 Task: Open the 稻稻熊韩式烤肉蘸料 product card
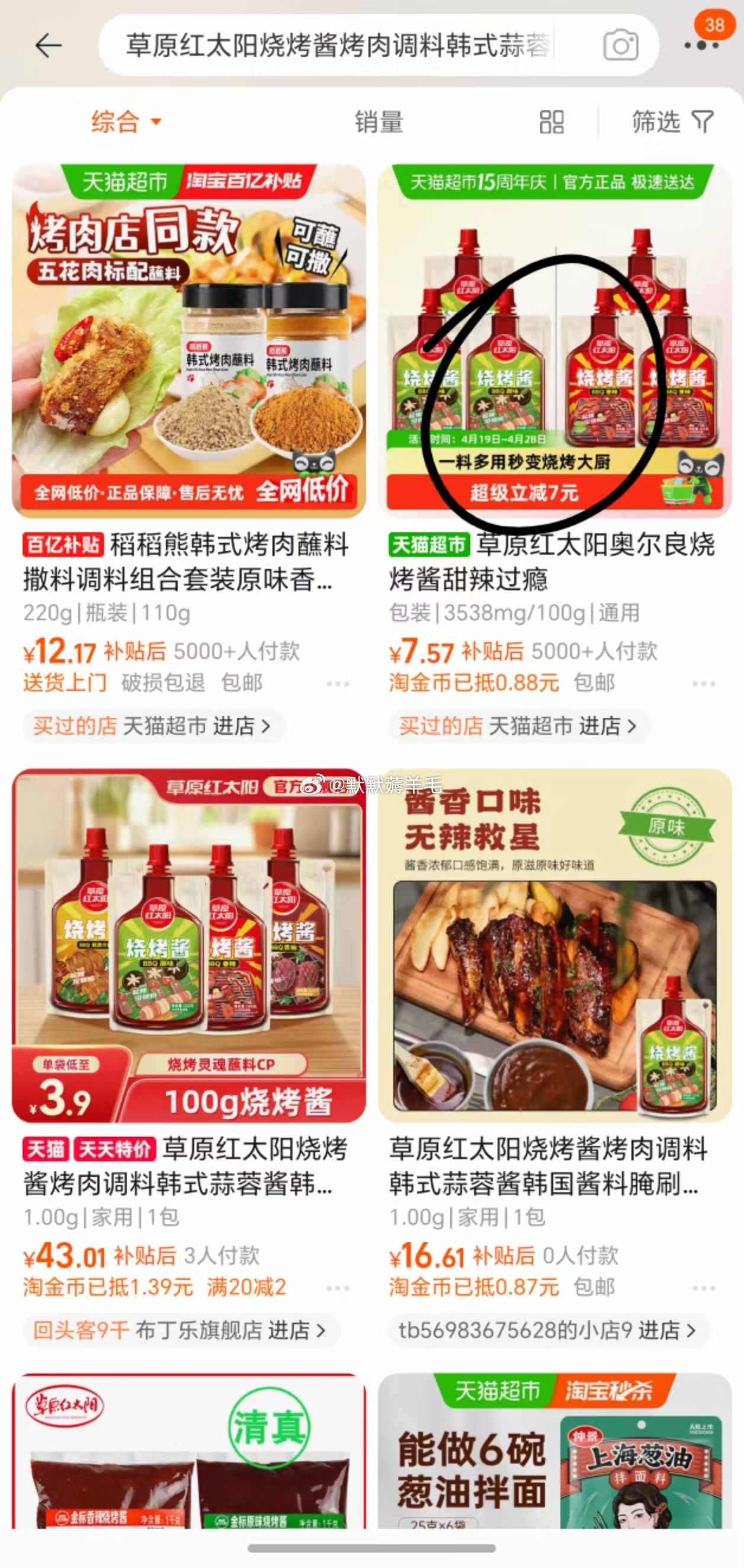[188, 341]
